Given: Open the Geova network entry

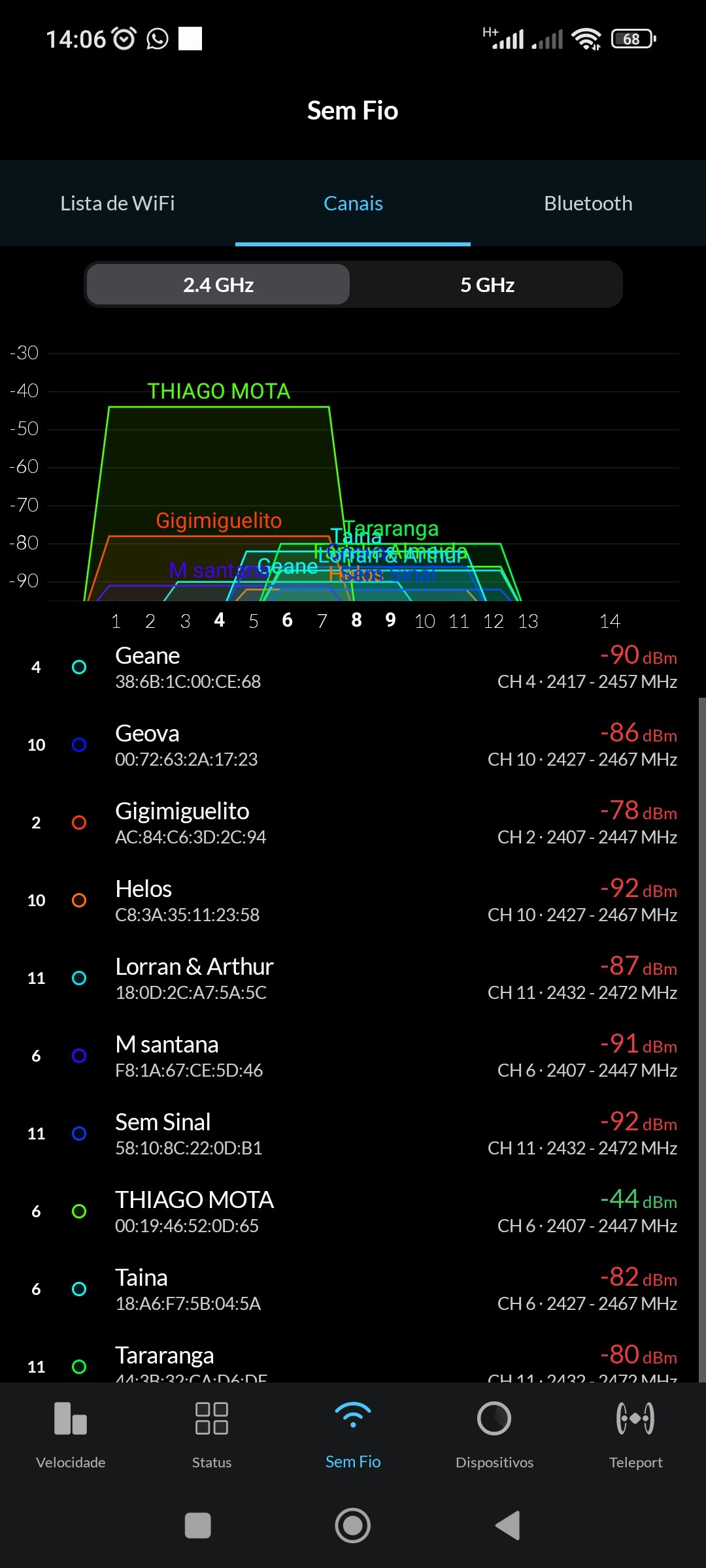Looking at the screenshot, I should (x=353, y=745).
